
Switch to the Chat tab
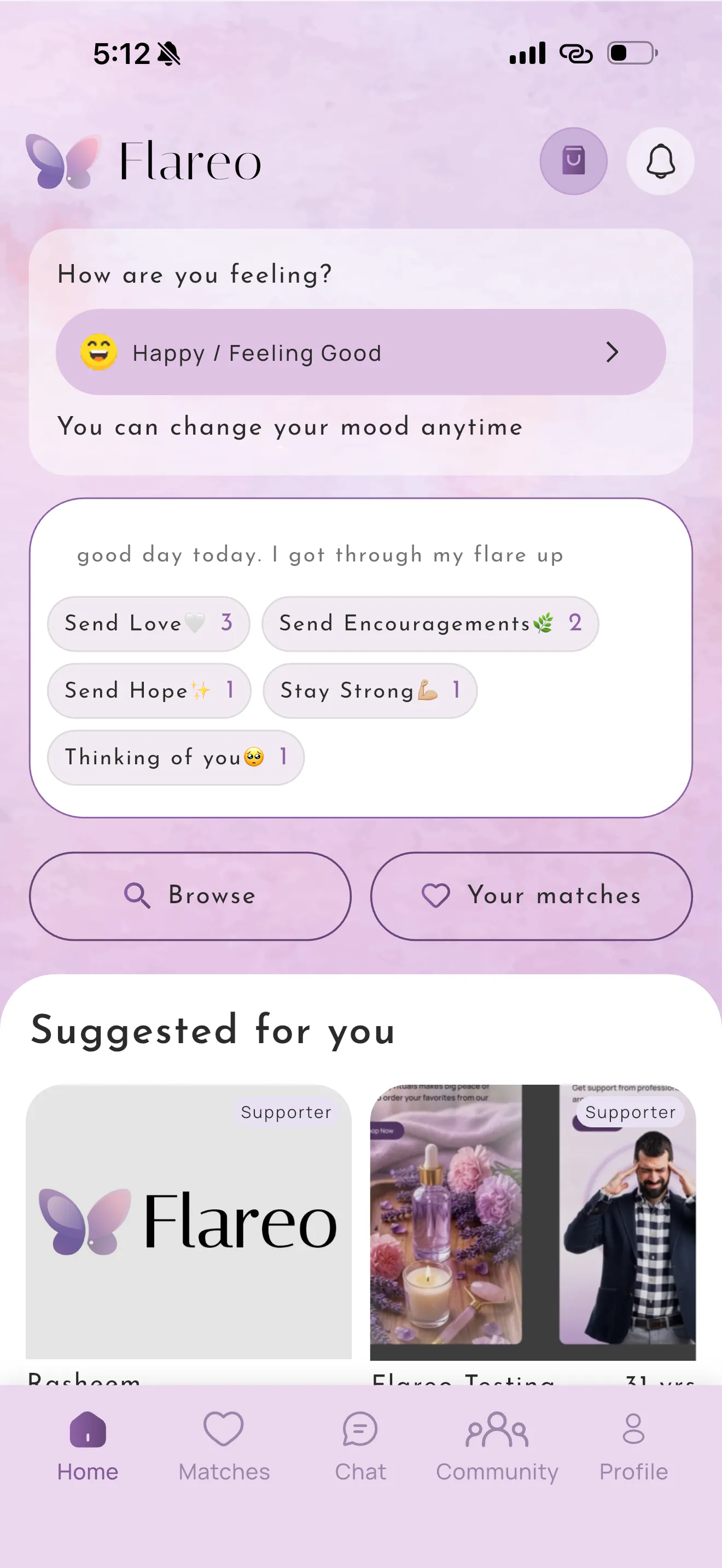point(360,1447)
